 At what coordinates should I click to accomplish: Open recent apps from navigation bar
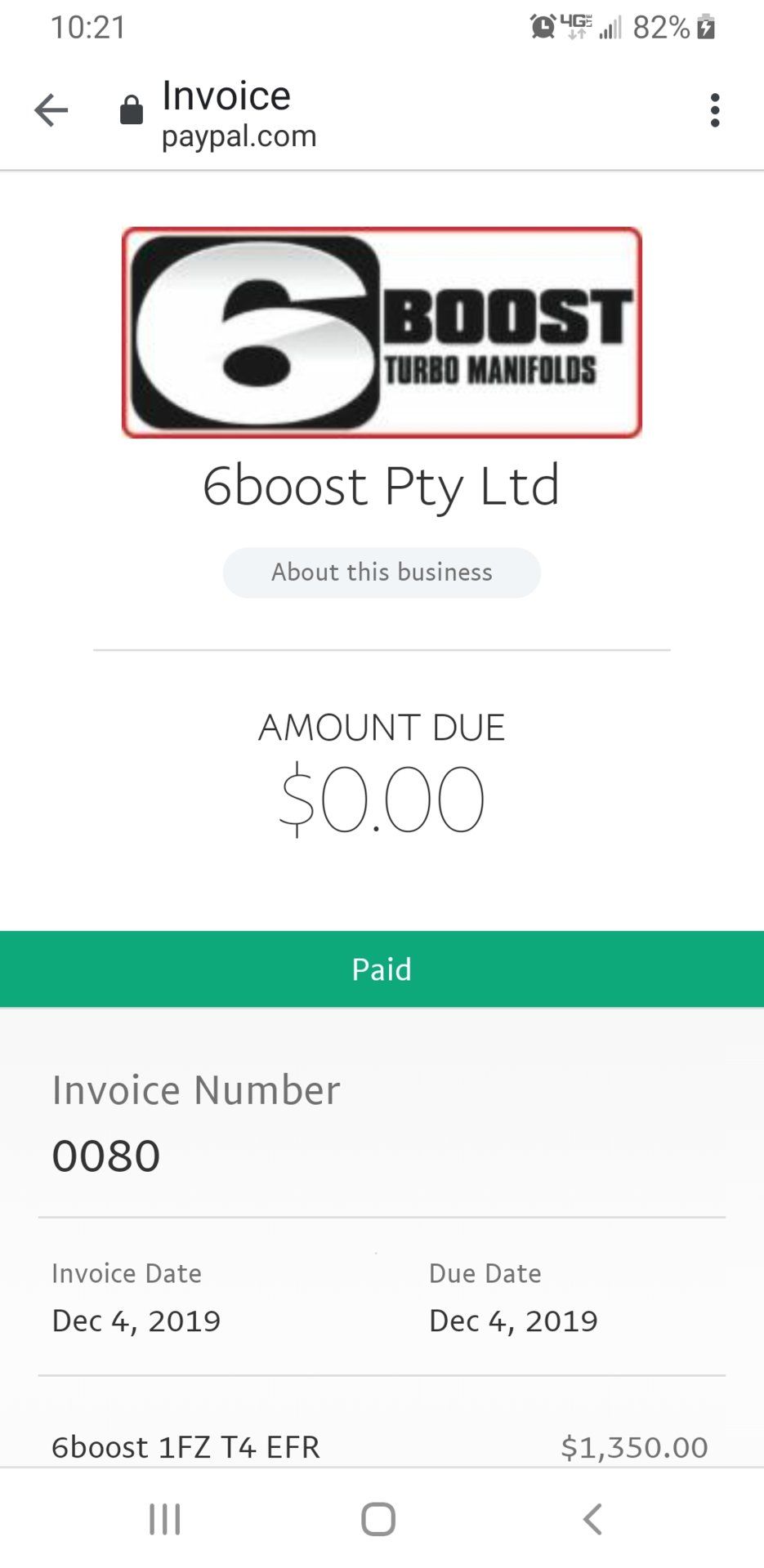pyautogui.click(x=165, y=1520)
